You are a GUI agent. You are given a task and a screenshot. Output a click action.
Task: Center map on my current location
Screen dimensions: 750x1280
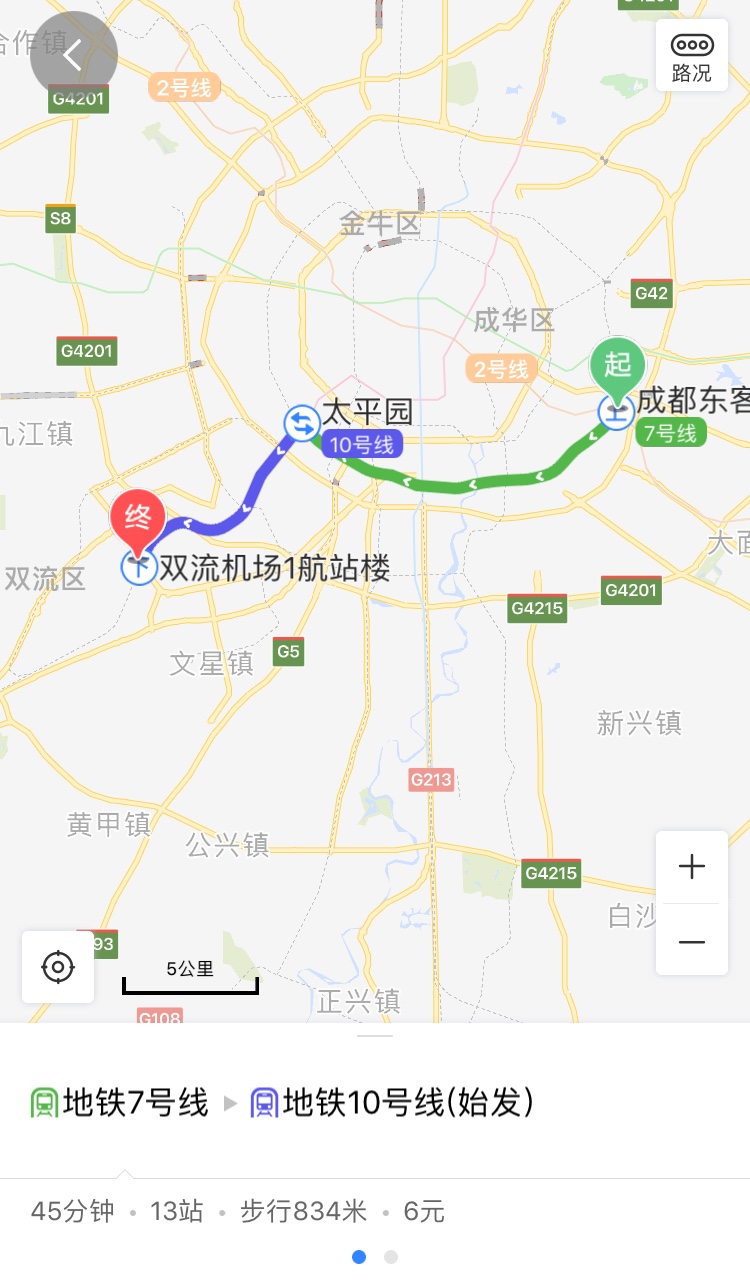coord(58,967)
